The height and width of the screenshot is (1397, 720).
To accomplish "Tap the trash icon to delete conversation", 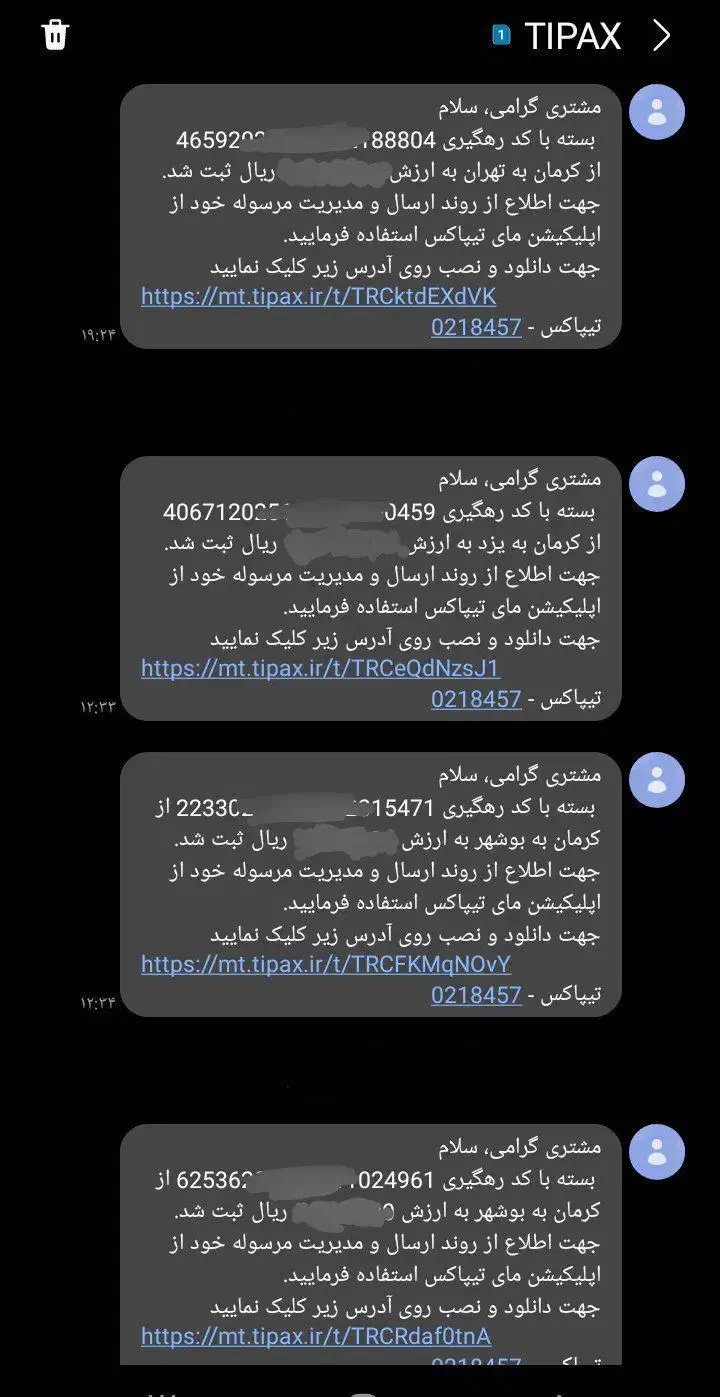I will [55, 34].
